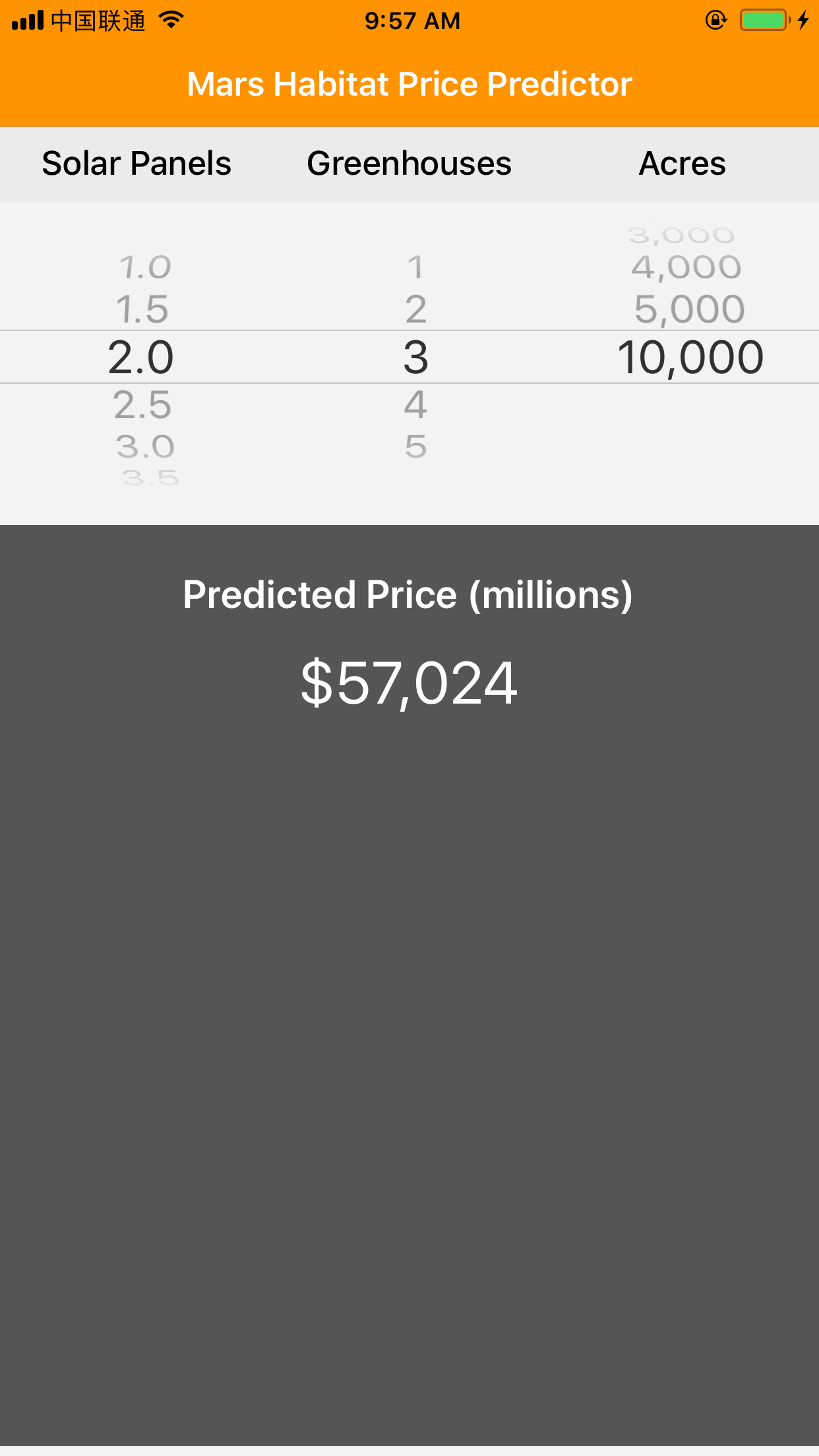Screen dimensions: 819x1456
Task: Choose 1.5 solar panels
Action: click(x=142, y=309)
